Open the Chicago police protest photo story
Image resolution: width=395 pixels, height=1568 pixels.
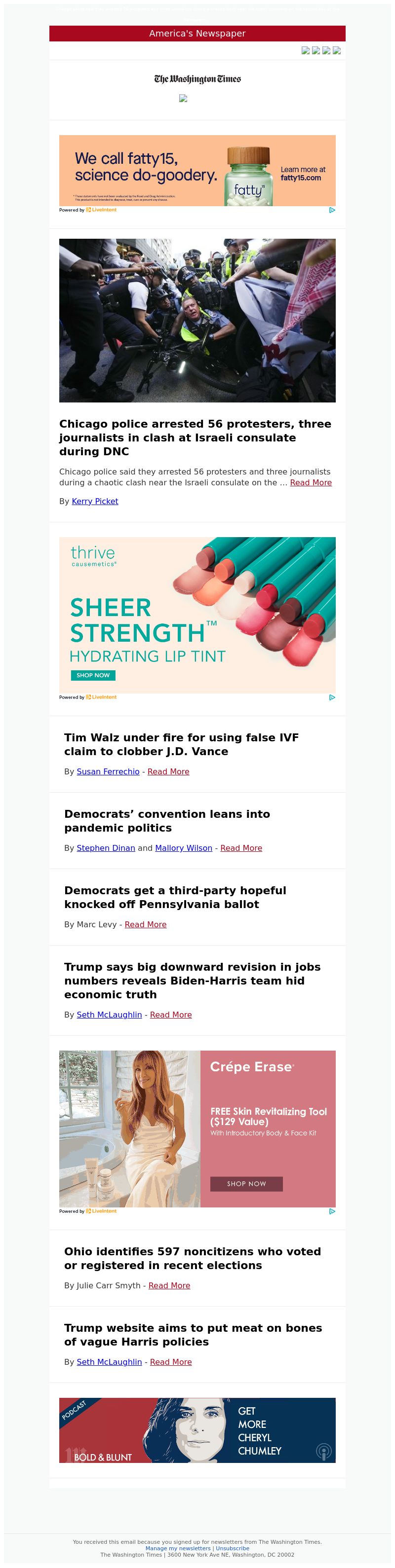click(x=197, y=320)
